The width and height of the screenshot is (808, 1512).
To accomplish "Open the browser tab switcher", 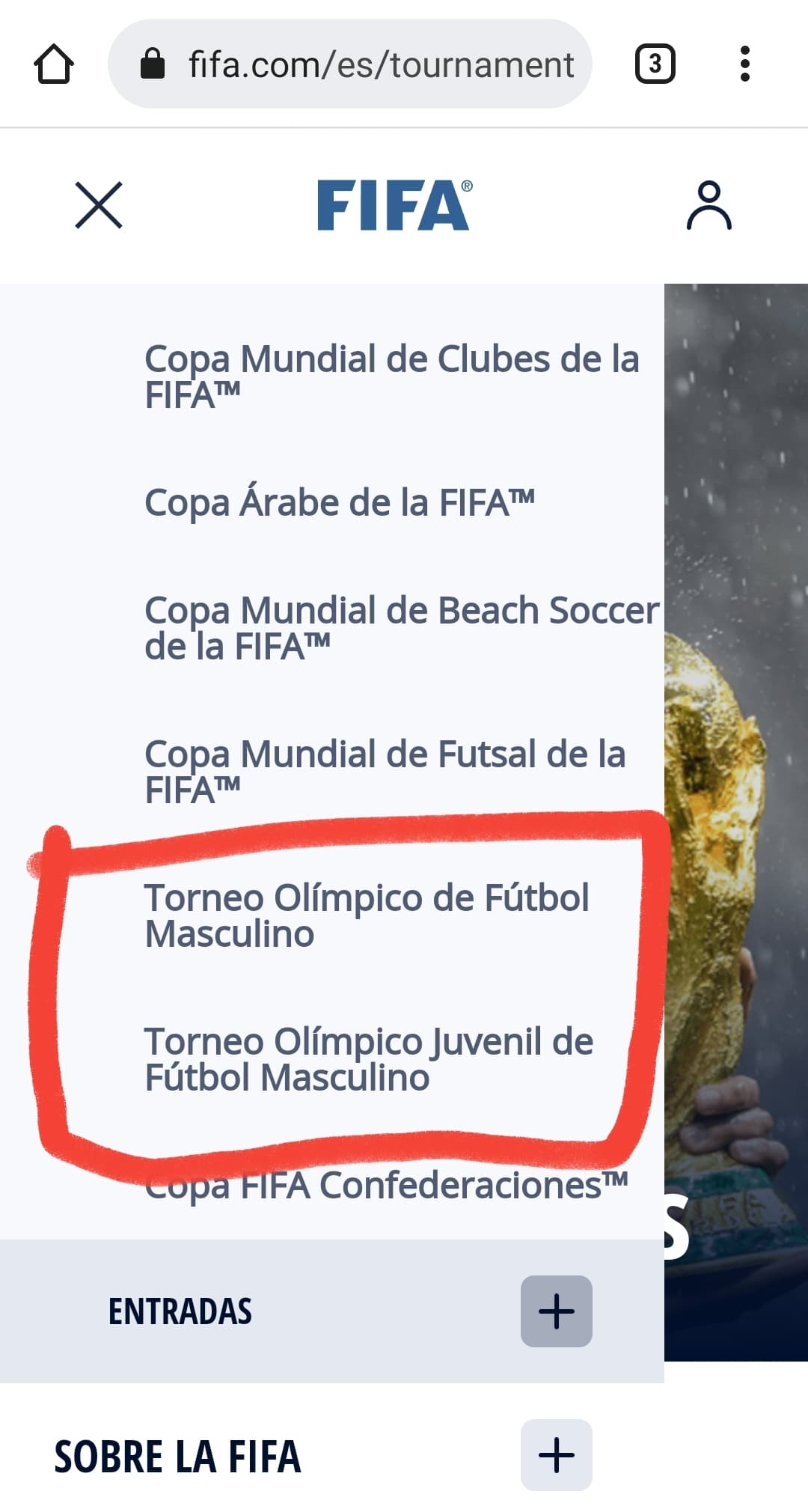I will click(x=655, y=64).
